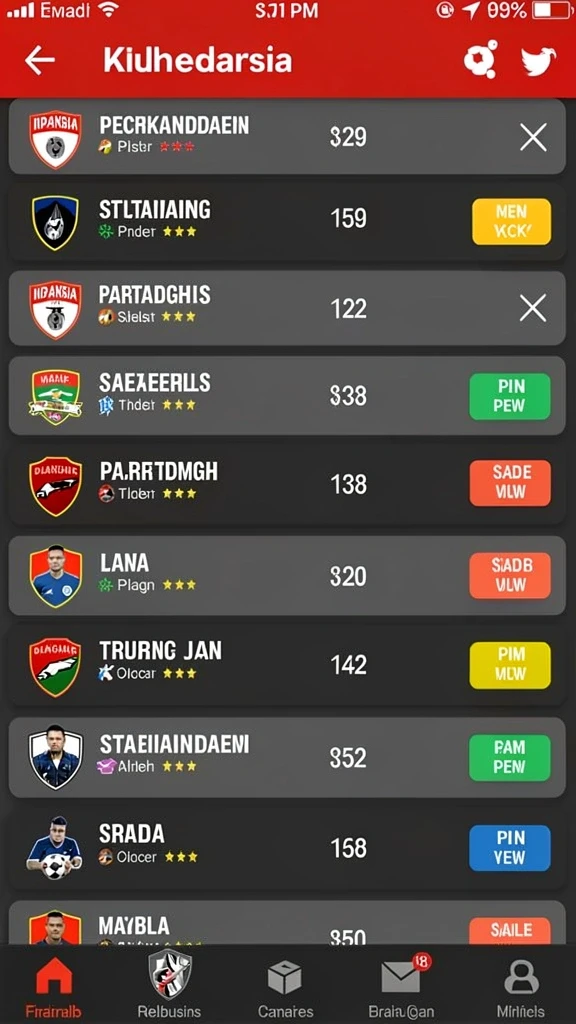The image size is (576, 1024).
Task: Tap the blue PIN YEW button on SRADA
Action: click(x=510, y=847)
